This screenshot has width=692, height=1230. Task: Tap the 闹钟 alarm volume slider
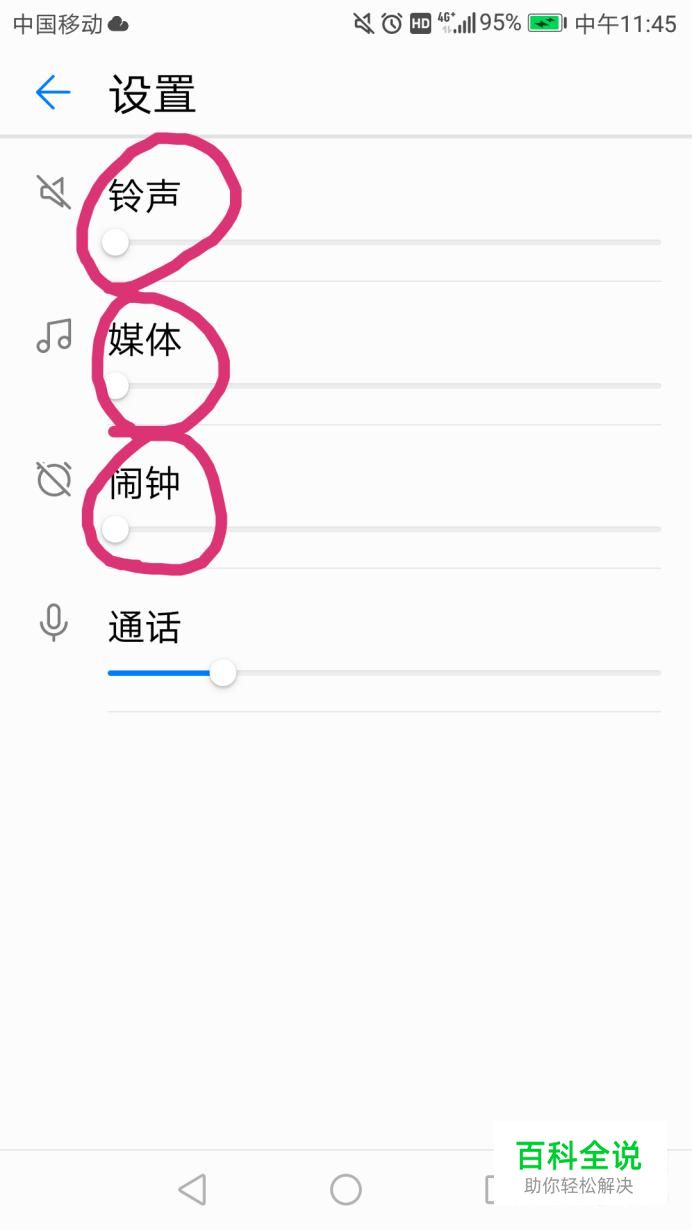pyautogui.click(x=384, y=529)
